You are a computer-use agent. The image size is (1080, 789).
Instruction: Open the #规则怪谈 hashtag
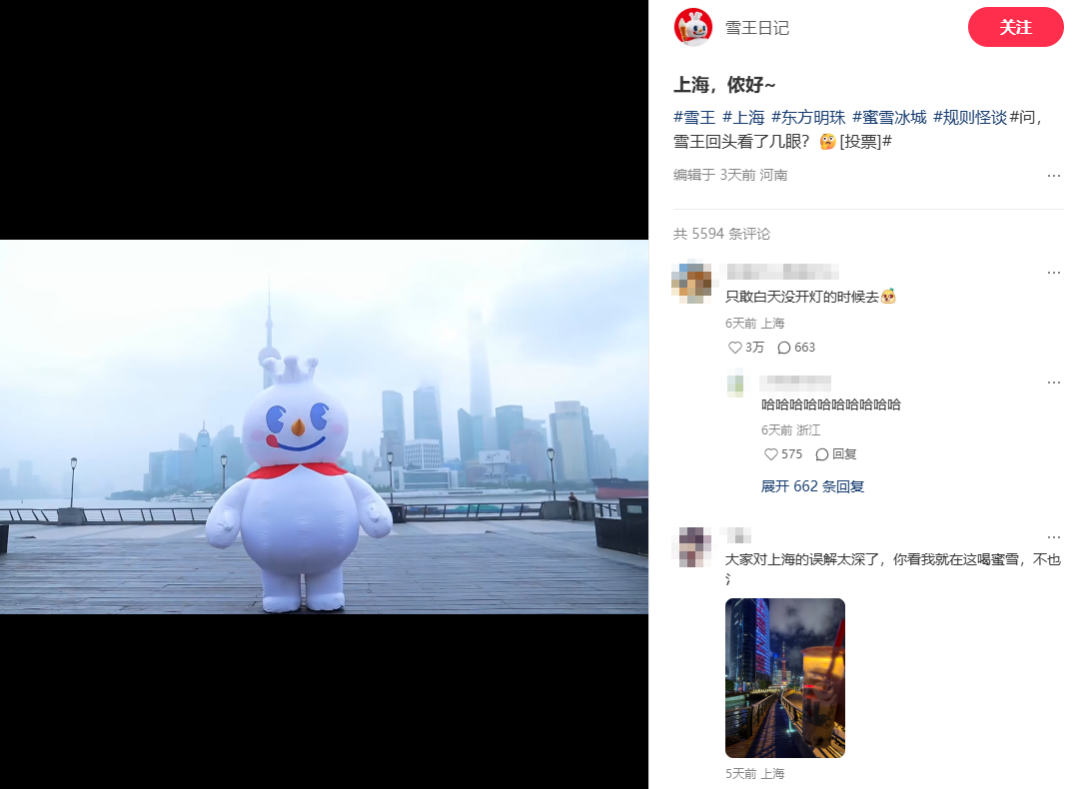pos(969,117)
